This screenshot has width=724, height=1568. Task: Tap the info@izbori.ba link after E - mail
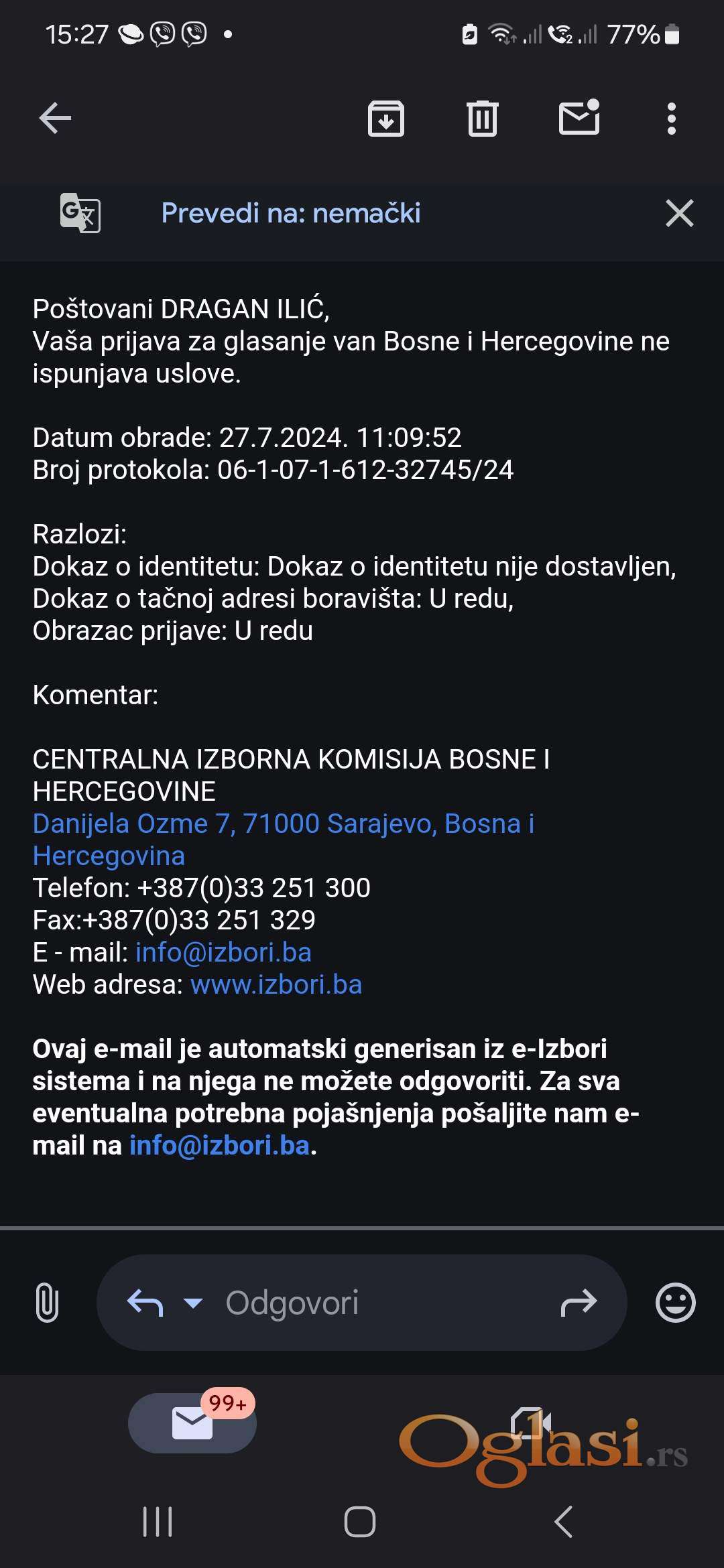point(223,952)
